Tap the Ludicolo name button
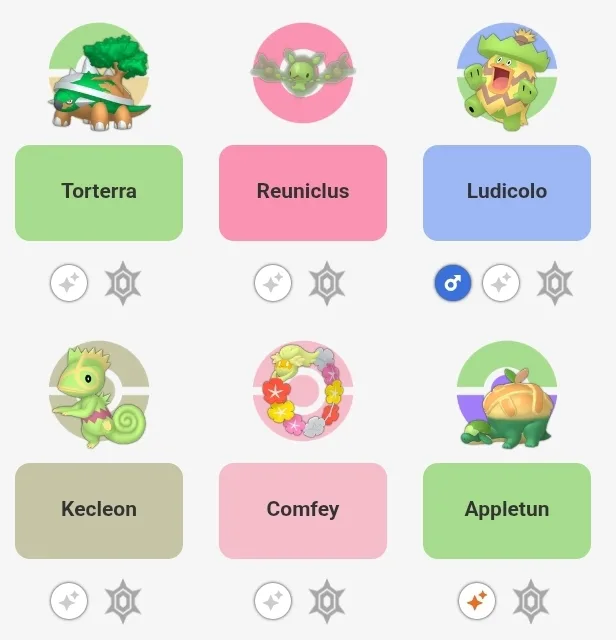Image resolution: width=616 pixels, height=640 pixels. pos(507,192)
